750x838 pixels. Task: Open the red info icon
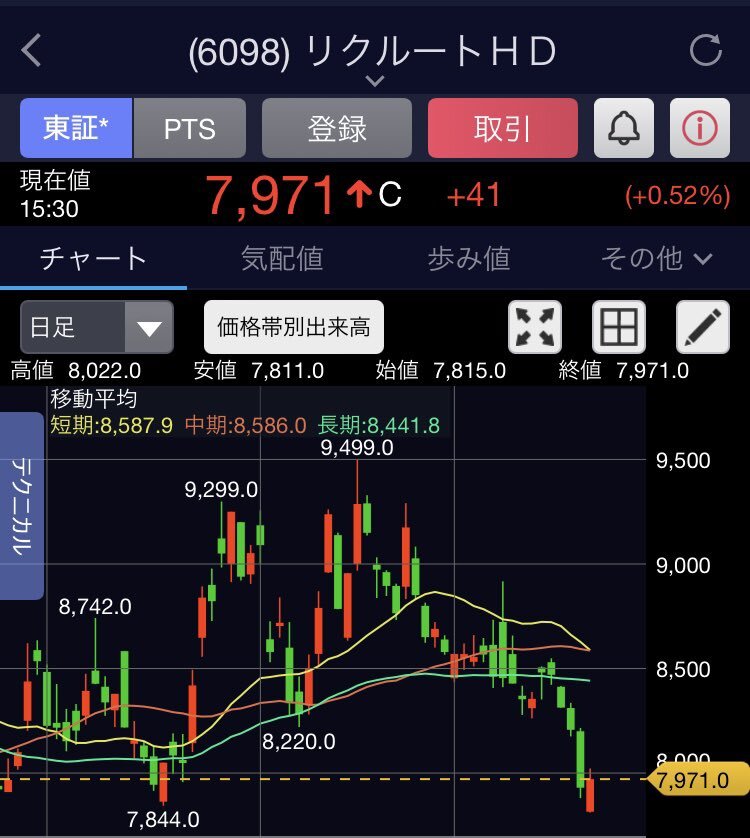tap(700, 128)
